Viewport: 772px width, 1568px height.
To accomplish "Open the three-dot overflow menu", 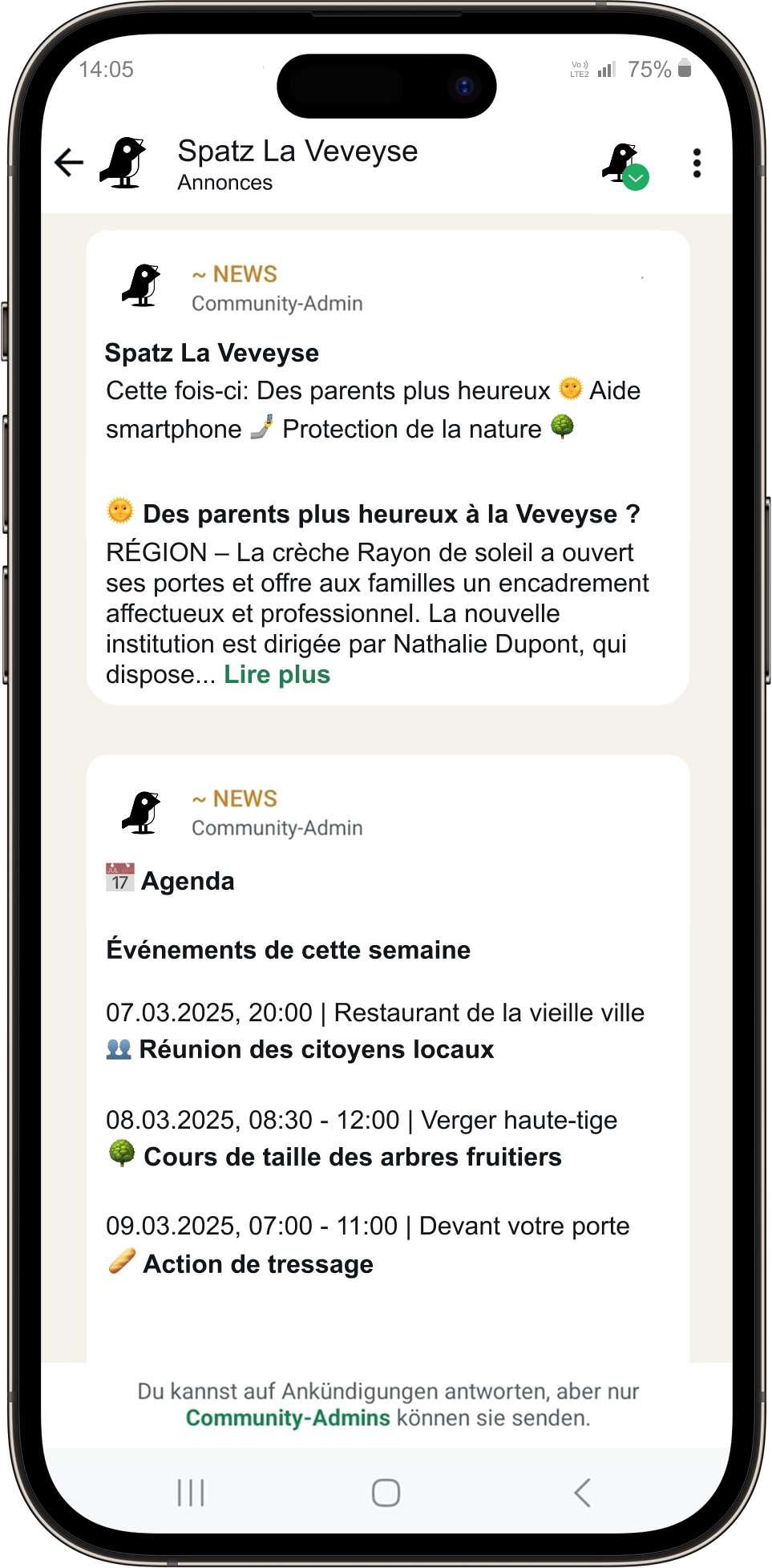I will tap(697, 163).
